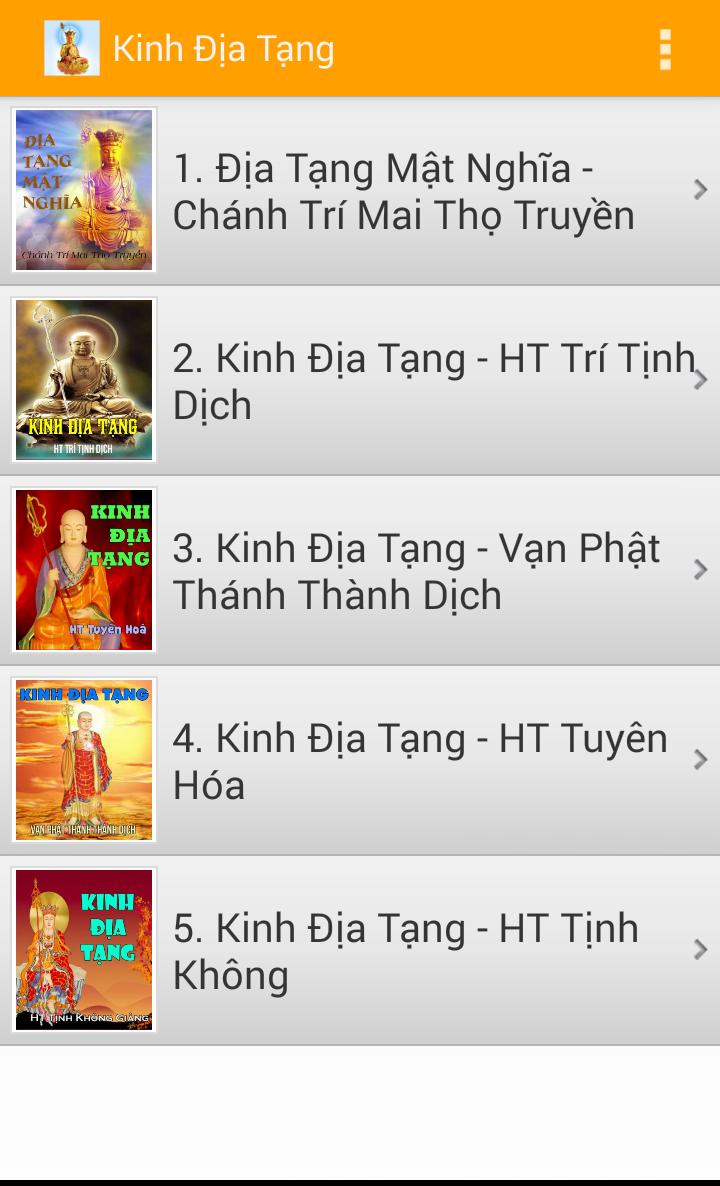Open the overflow menu with three dots

click(x=666, y=47)
